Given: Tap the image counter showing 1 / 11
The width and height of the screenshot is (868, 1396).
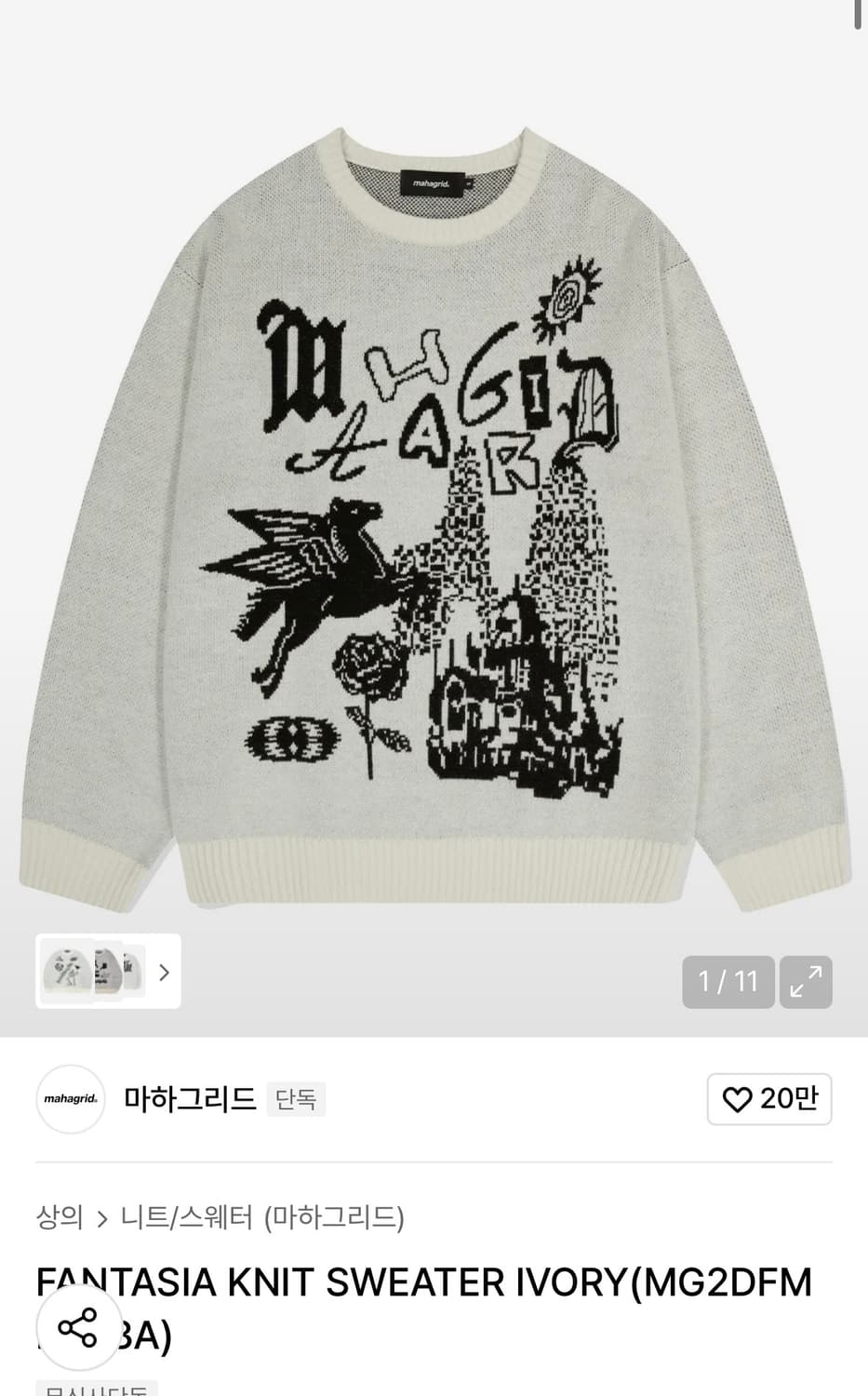Looking at the screenshot, I should pos(728,982).
